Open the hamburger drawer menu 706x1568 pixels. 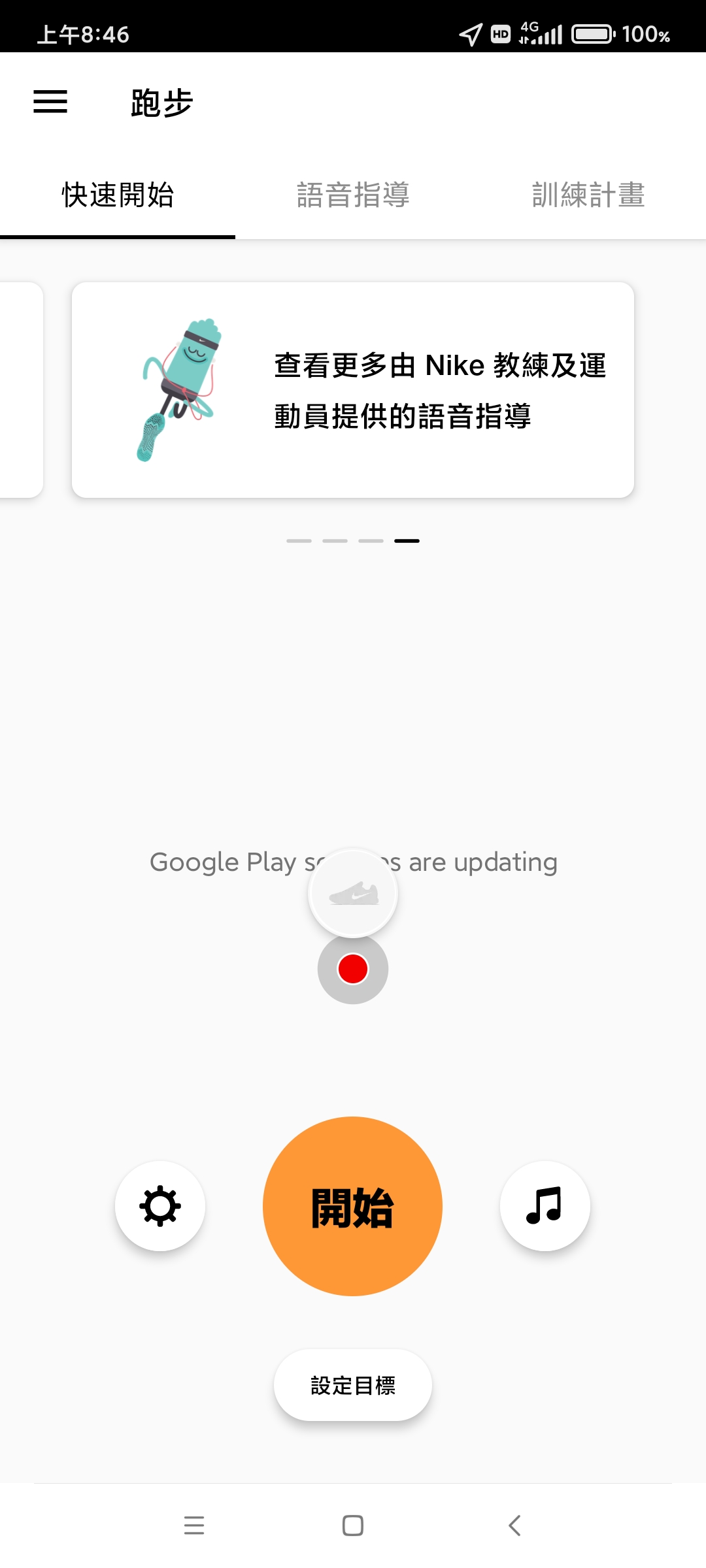(50, 102)
